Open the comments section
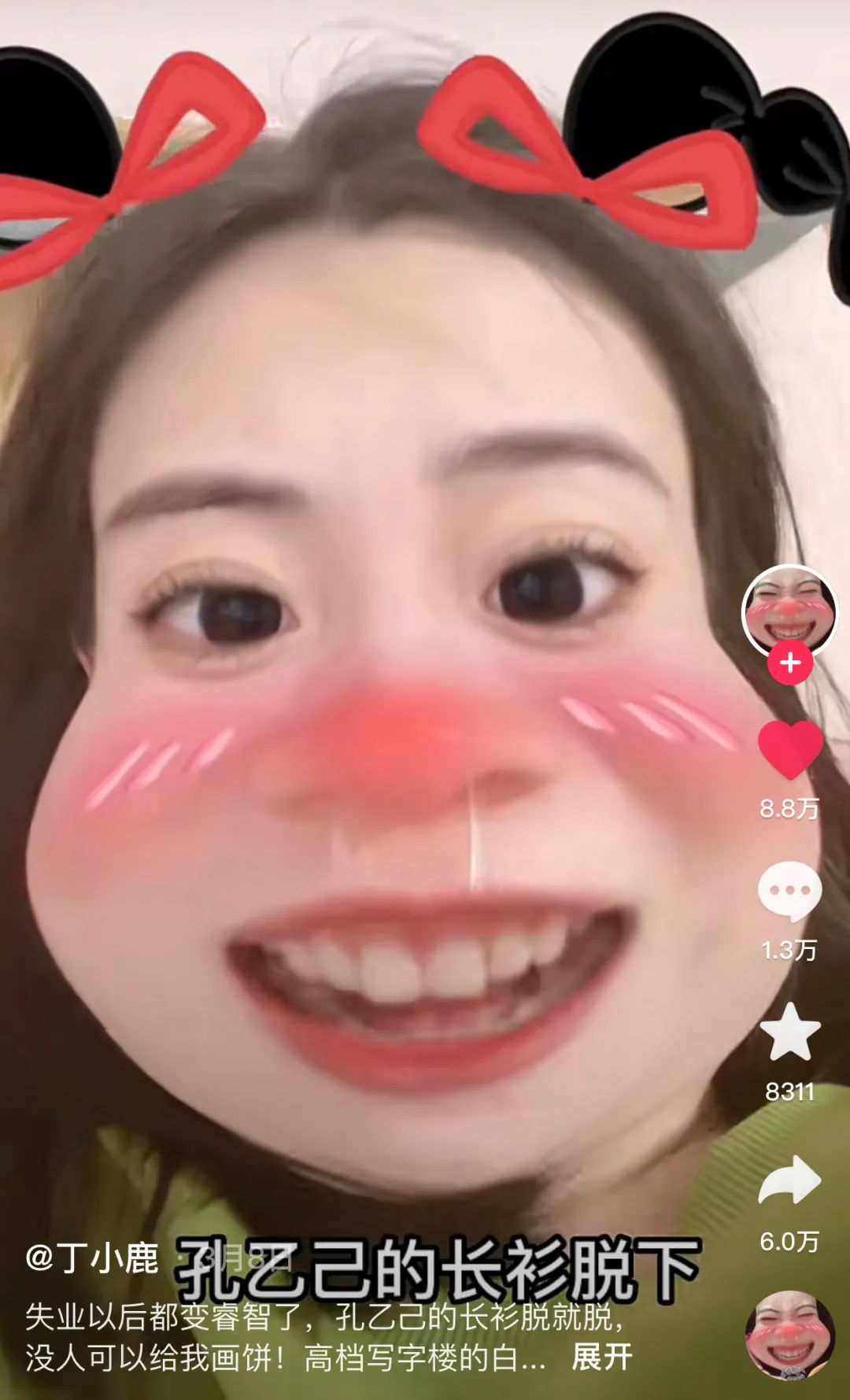The image size is (850, 1400). (789, 891)
